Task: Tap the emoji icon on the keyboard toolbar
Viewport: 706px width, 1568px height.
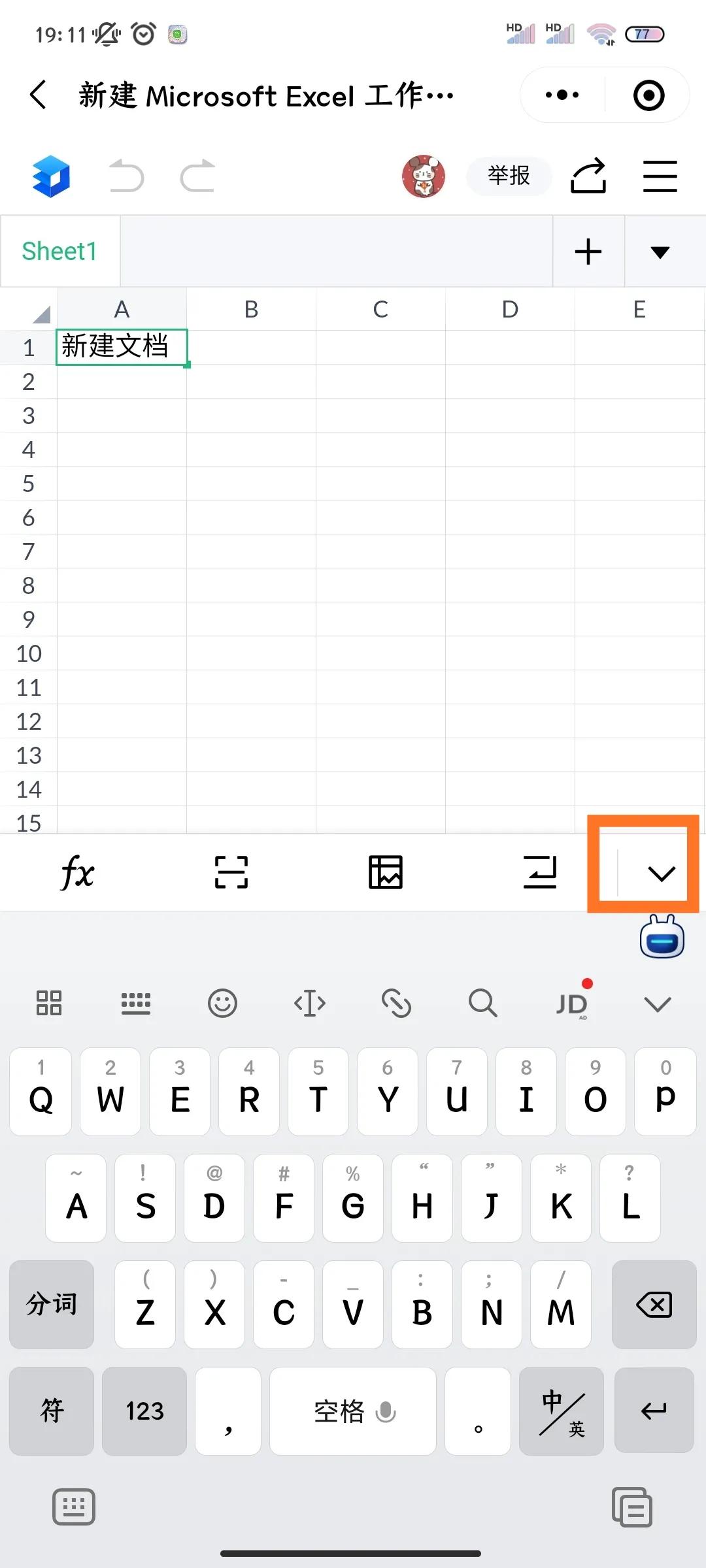Action: click(x=224, y=1004)
